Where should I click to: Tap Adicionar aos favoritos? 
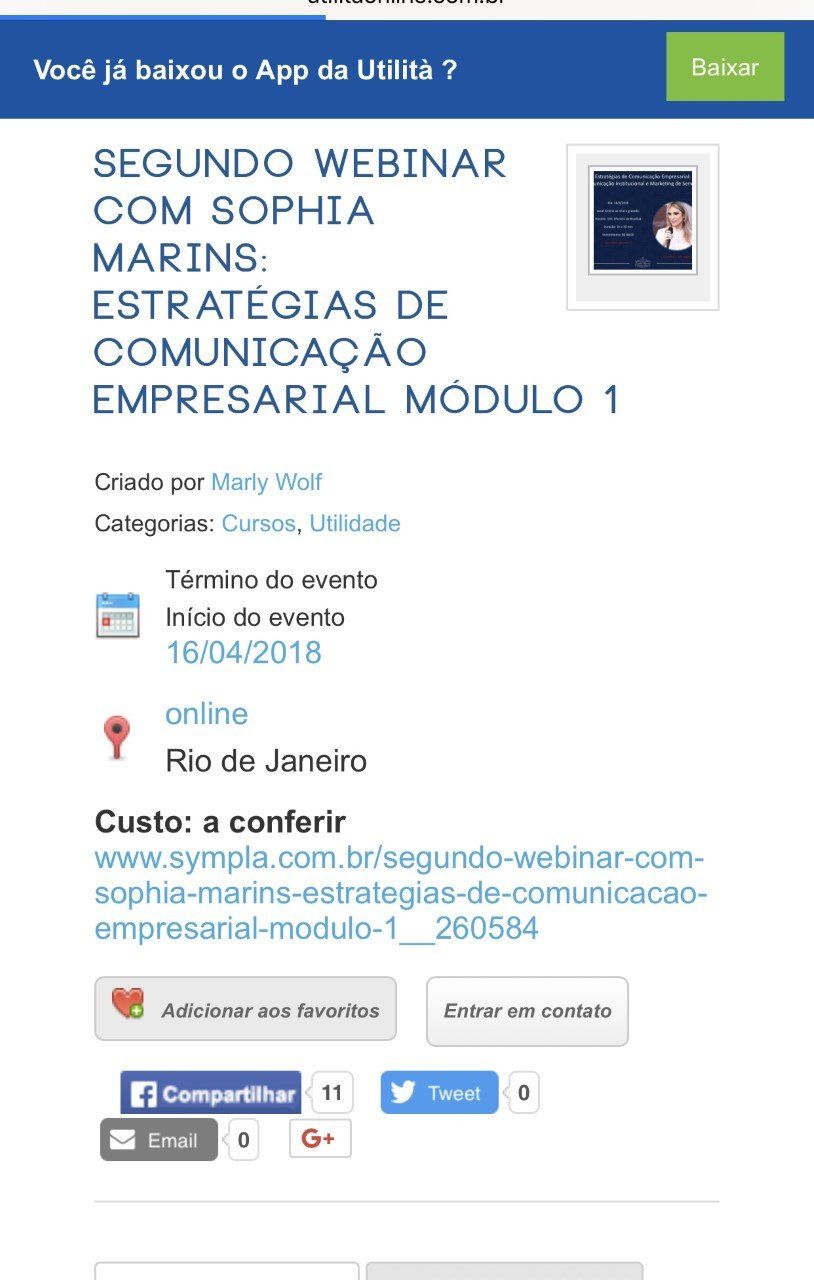coord(246,1010)
